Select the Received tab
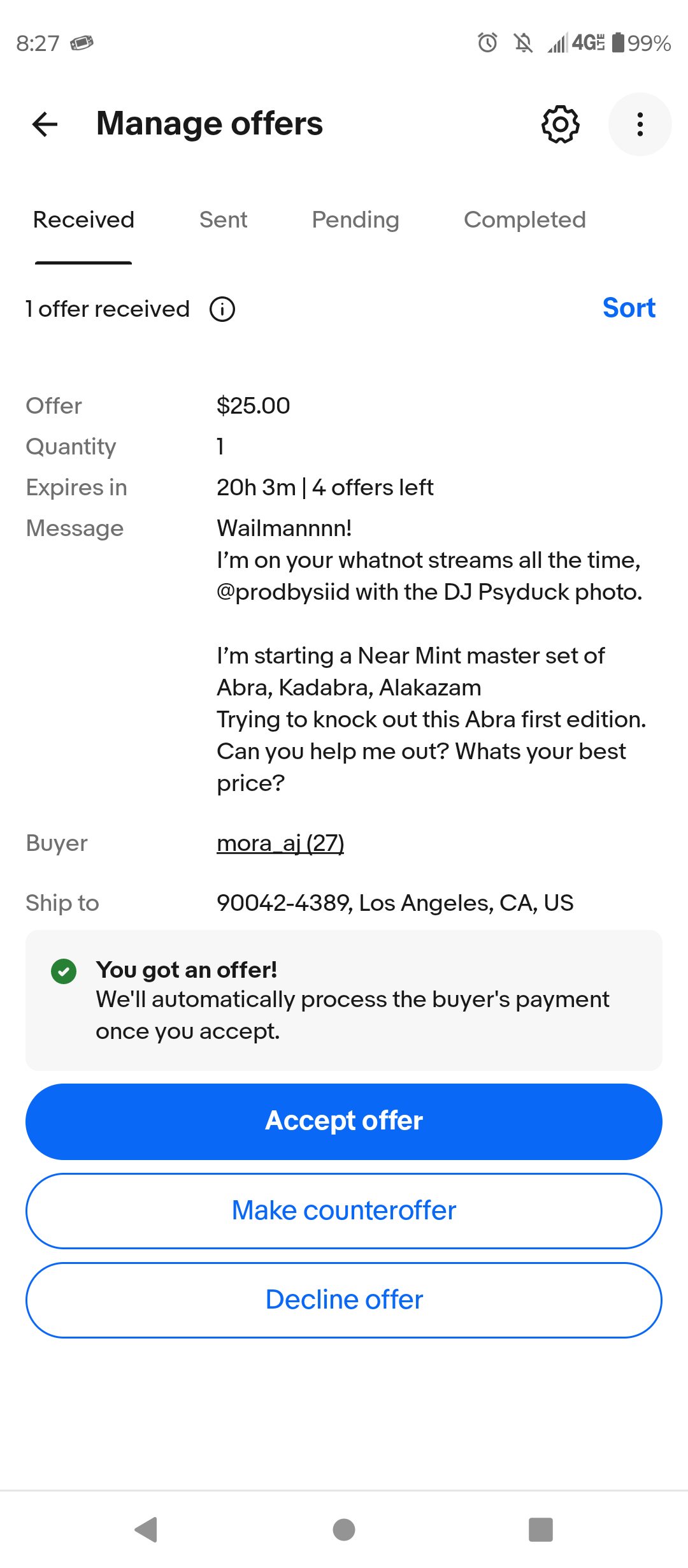Viewport: 688px width, 1568px height. coord(83,220)
